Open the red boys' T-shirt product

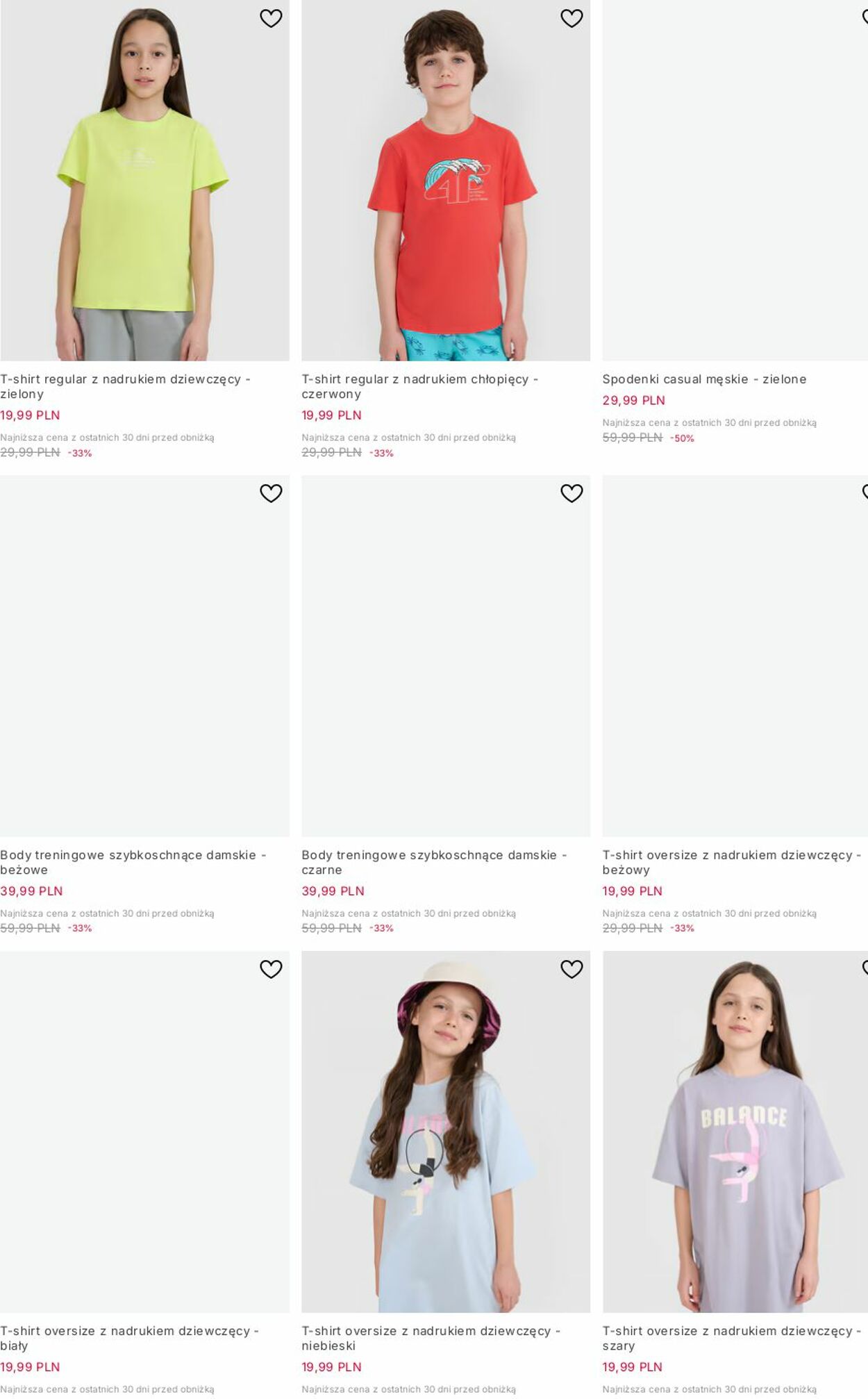tap(419, 386)
